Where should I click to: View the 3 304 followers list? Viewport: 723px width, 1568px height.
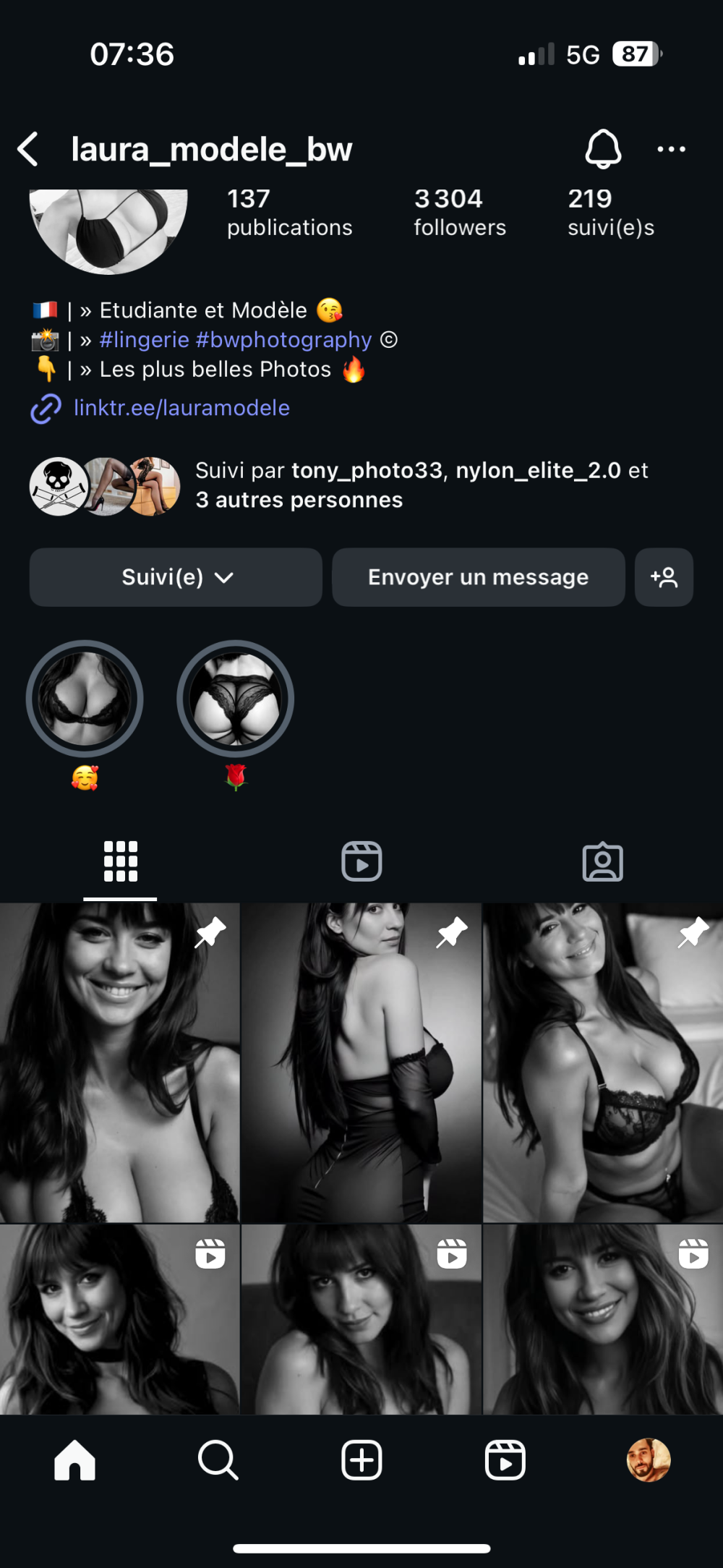pyautogui.click(x=459, y=212)
